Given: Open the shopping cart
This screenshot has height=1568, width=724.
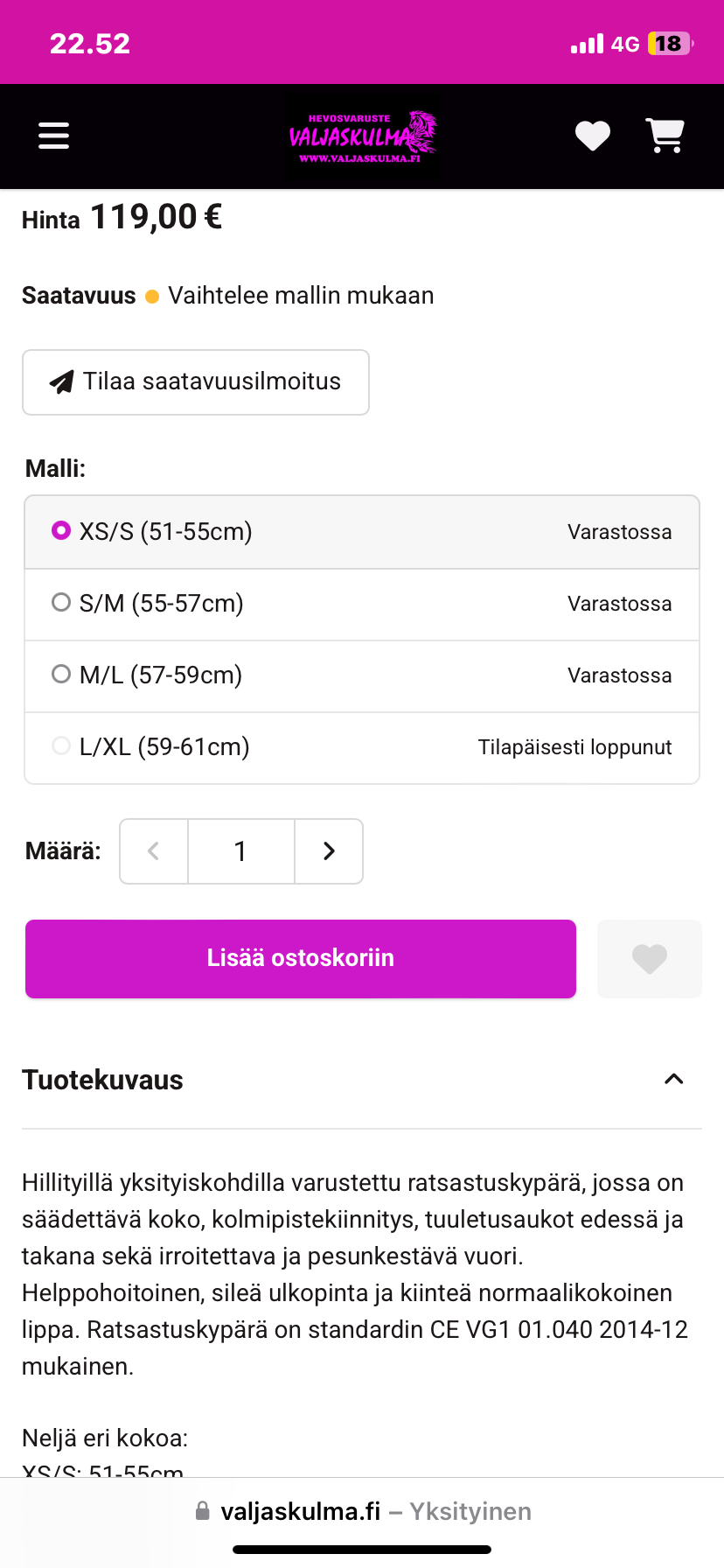Looking at the screenshot, I should click(x=665, y=136).
